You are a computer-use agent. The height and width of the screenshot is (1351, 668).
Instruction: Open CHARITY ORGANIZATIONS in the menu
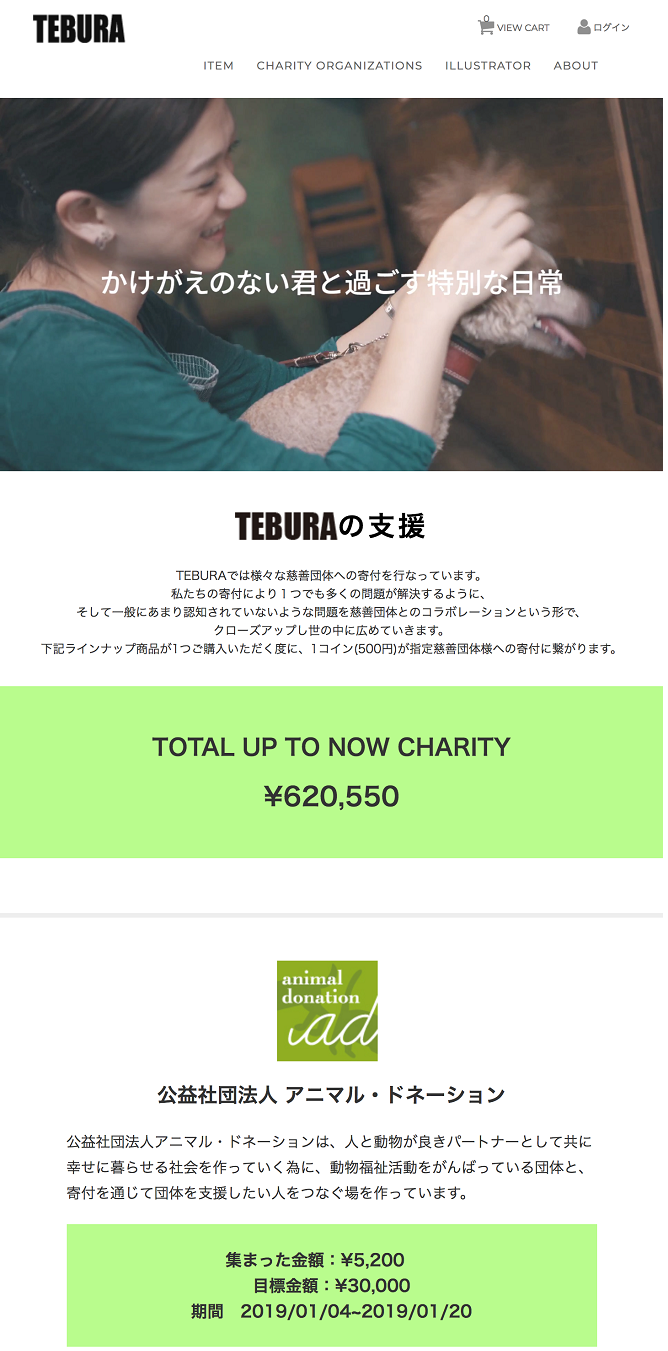(x=339, y=66)
